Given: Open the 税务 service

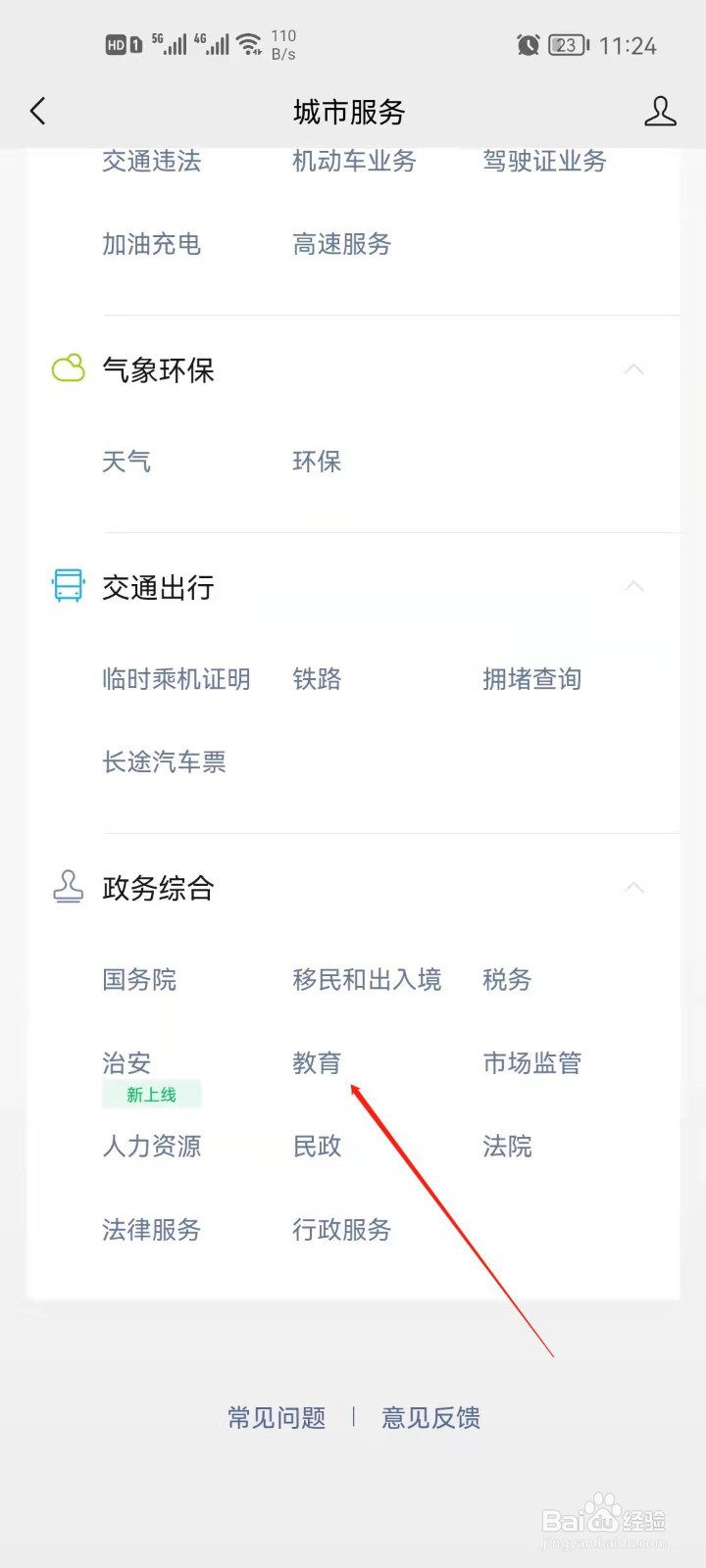Looking at the screenshot, I should (x=506, y=979).
